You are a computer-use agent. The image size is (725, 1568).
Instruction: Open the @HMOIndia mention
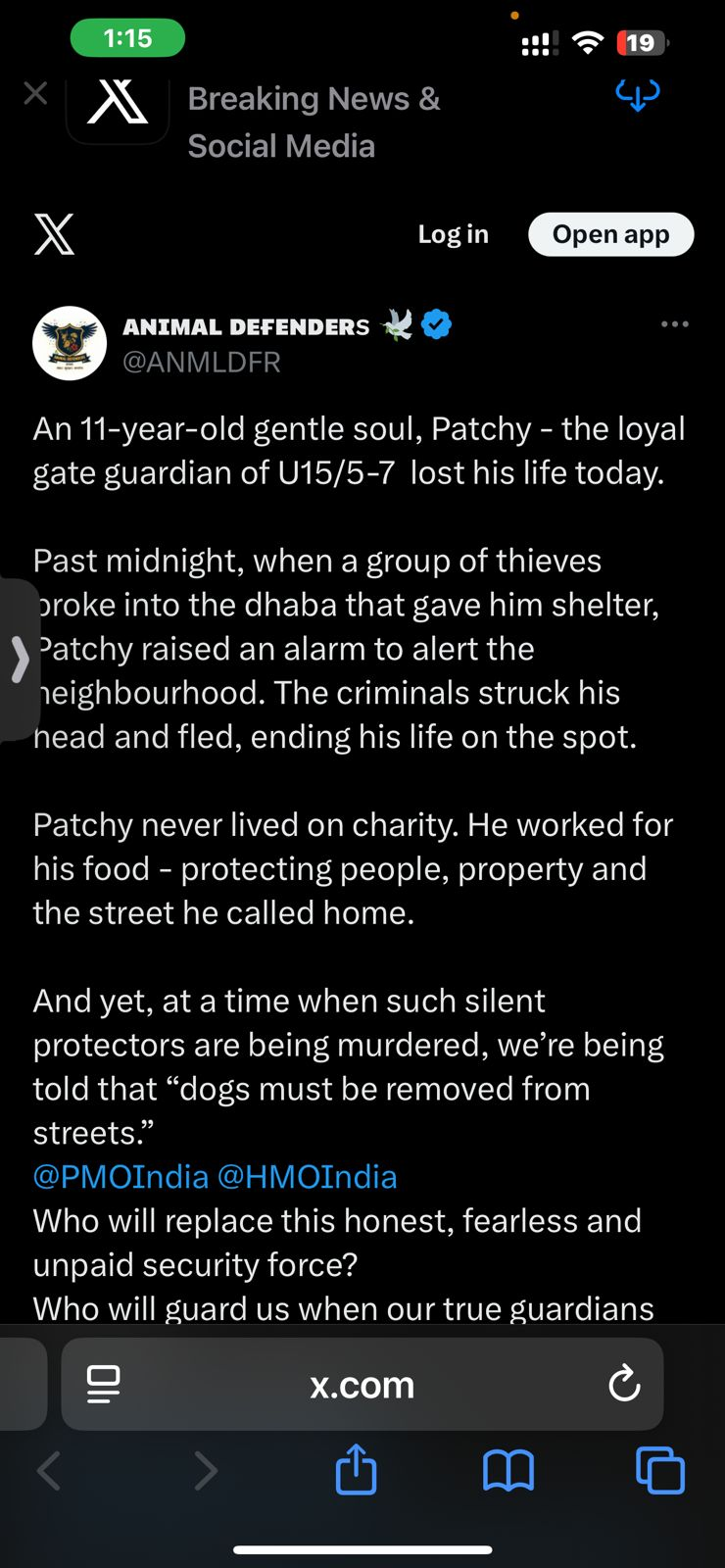(307, 1176)
